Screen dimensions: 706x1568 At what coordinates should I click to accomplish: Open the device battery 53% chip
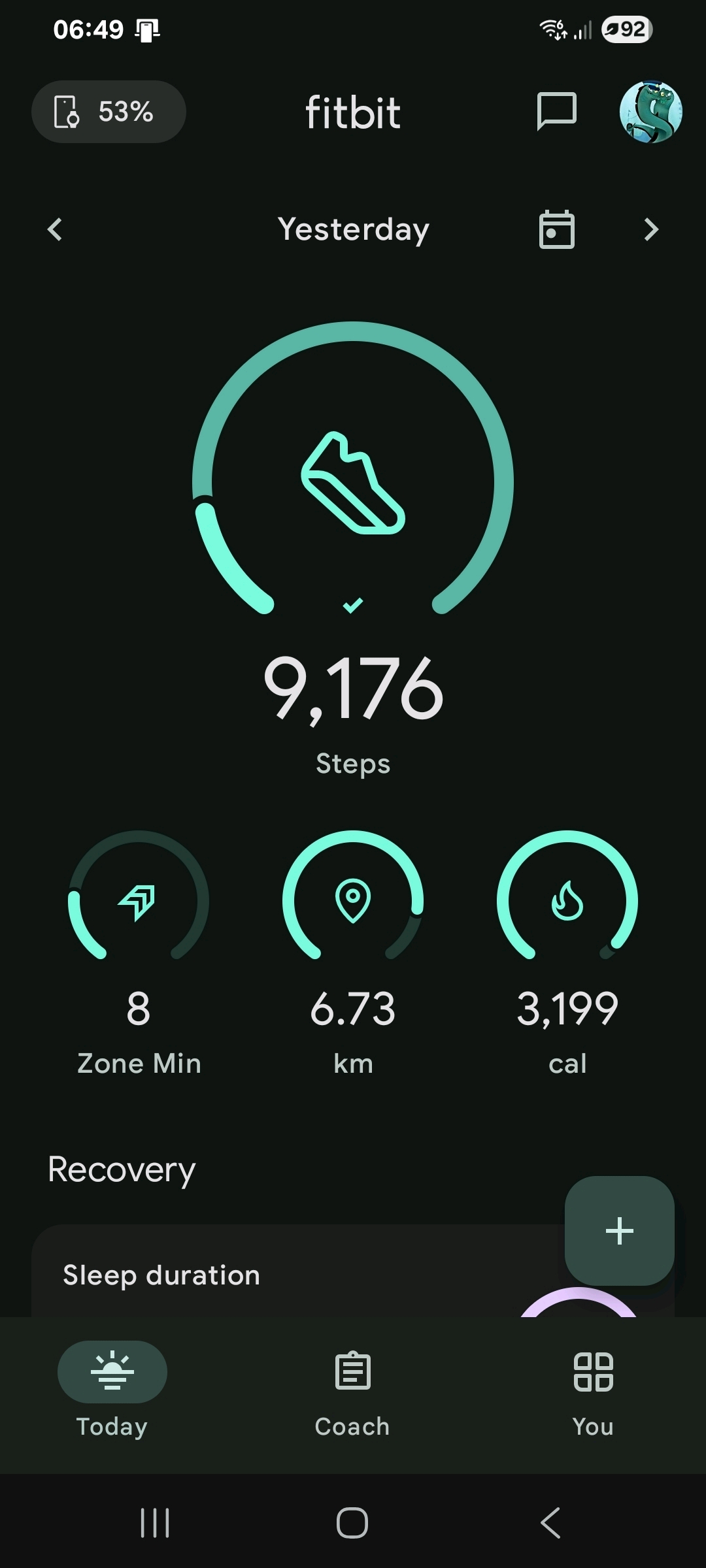click(109, 112)
